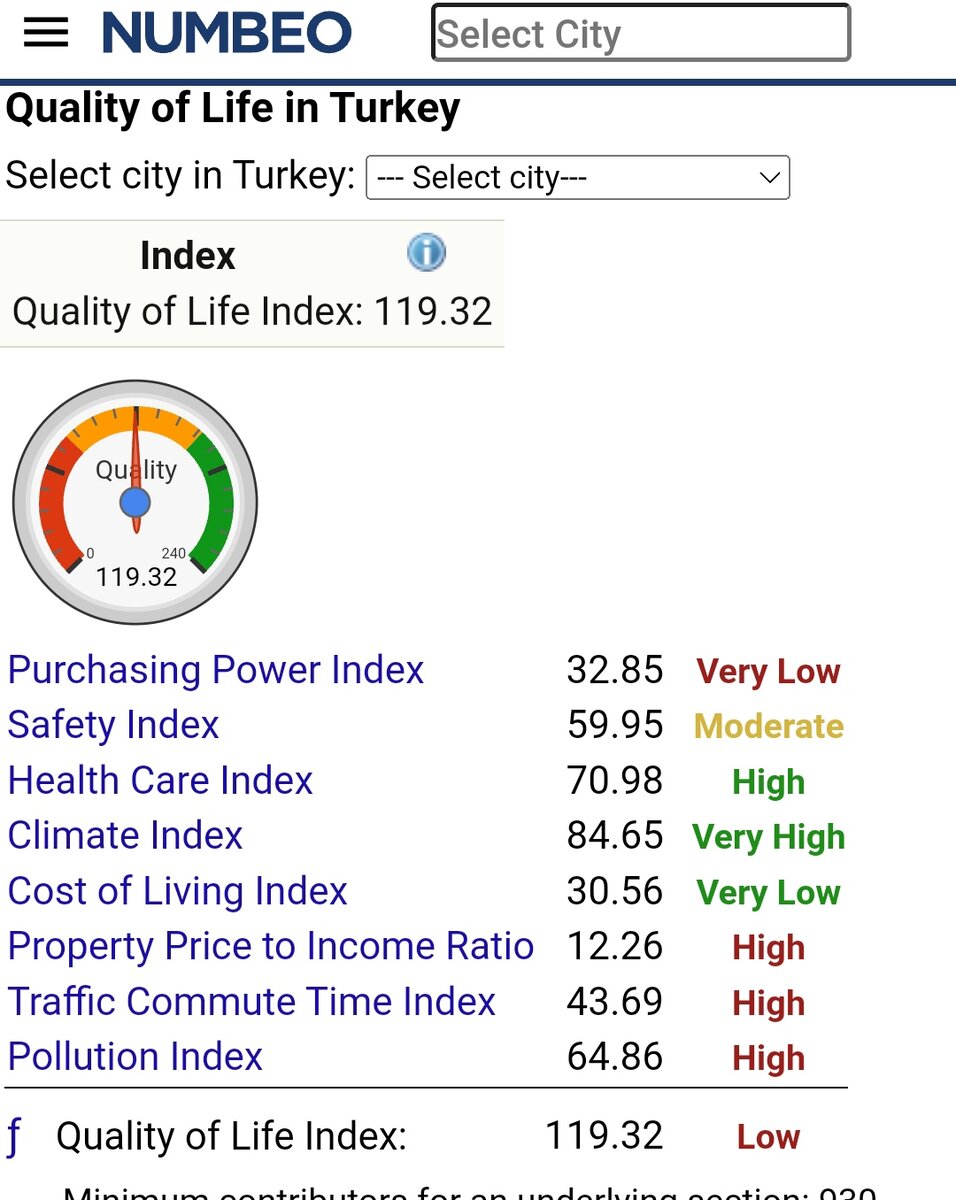Screen dimensions: 956x1200
Task: Open the hamburger menu
Action: click(46, 33)
